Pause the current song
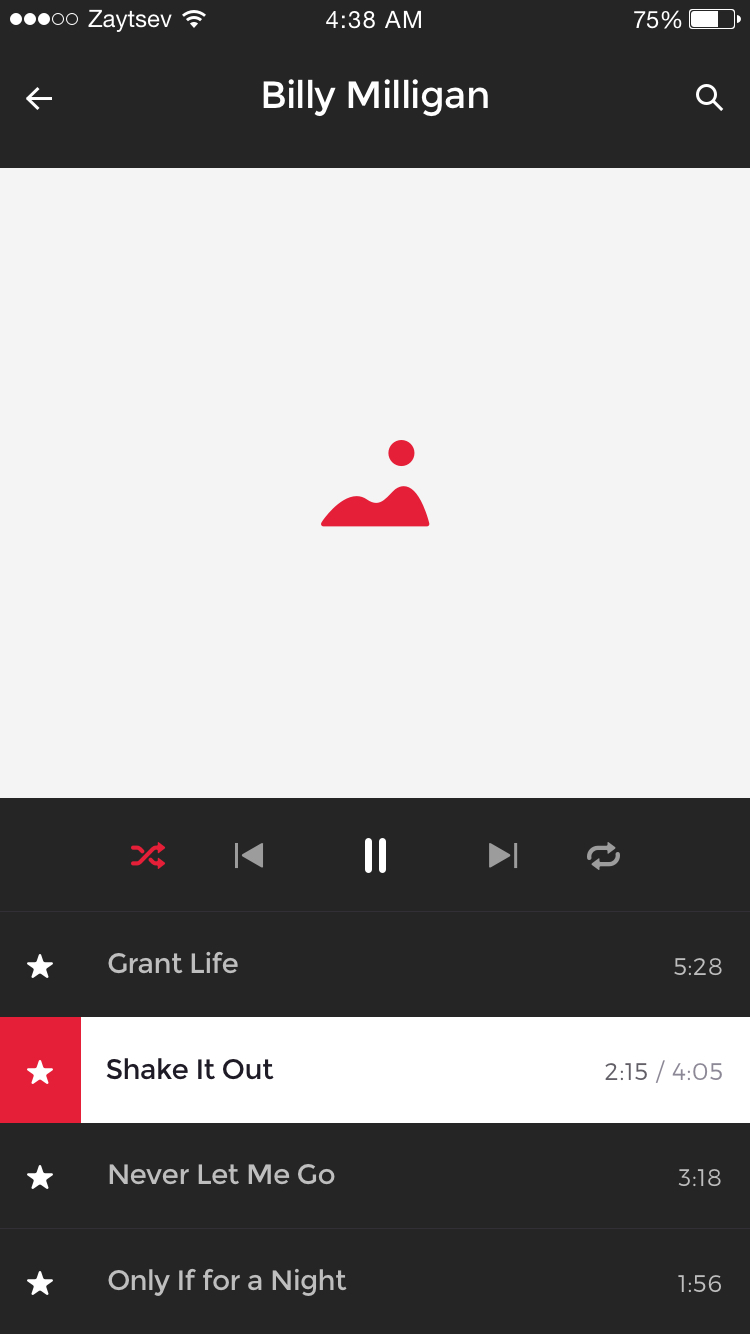The width and height of the screenshot is (750, 1334). 375,856
